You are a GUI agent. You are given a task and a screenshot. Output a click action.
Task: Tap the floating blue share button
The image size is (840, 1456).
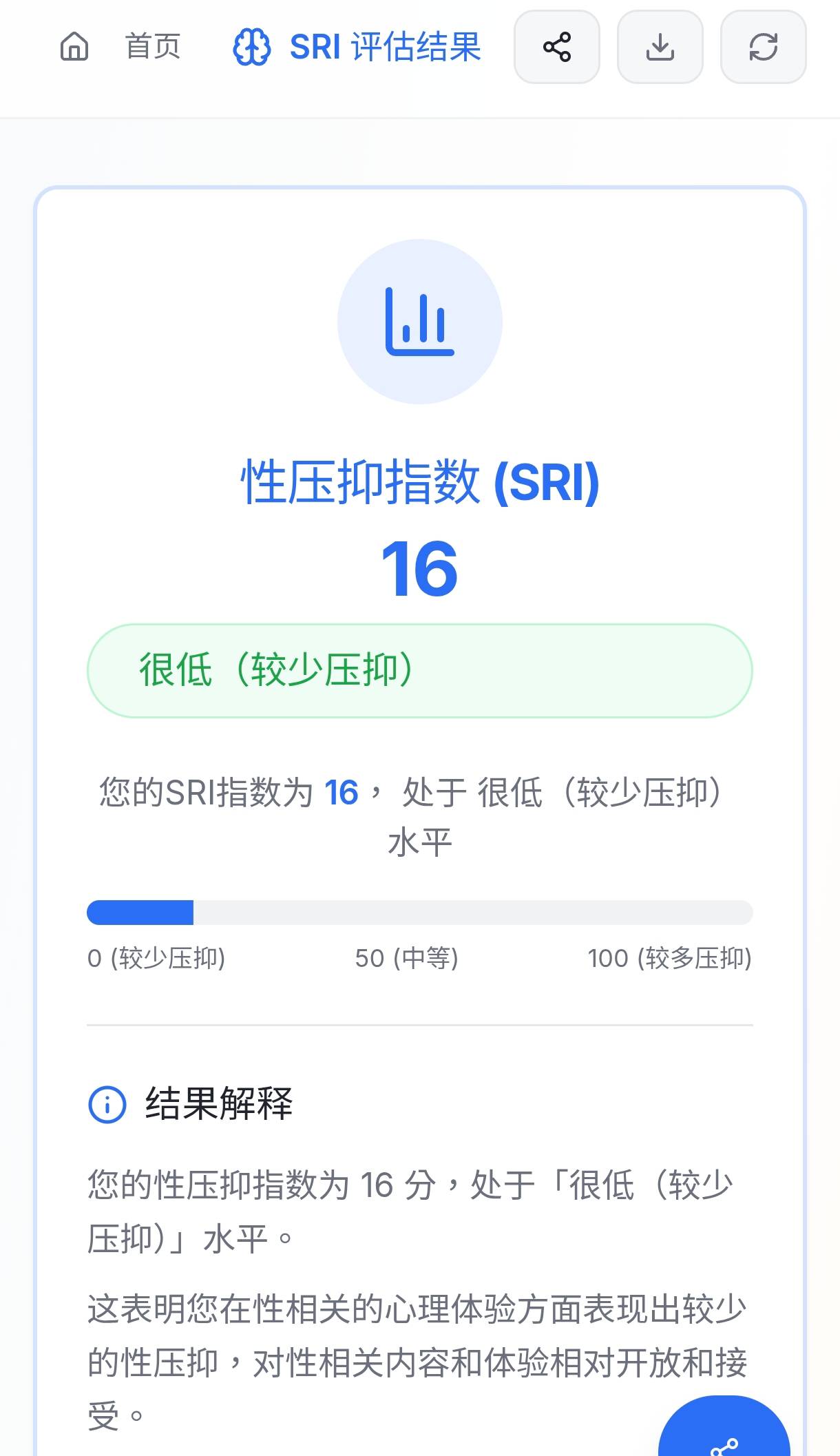(x=724, y=1436)
